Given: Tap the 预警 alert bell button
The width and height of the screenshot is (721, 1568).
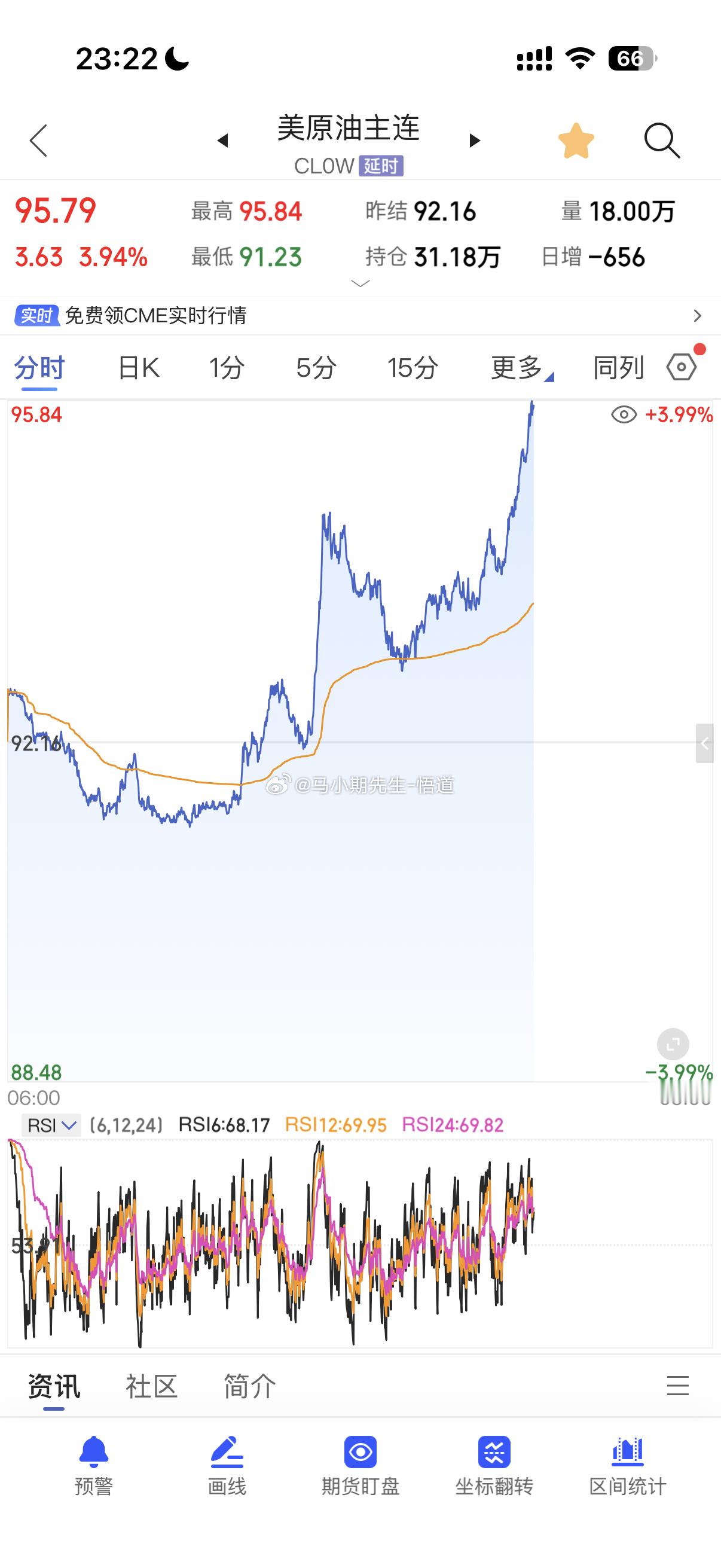Looking at the screenshot, I should 94,1465.
